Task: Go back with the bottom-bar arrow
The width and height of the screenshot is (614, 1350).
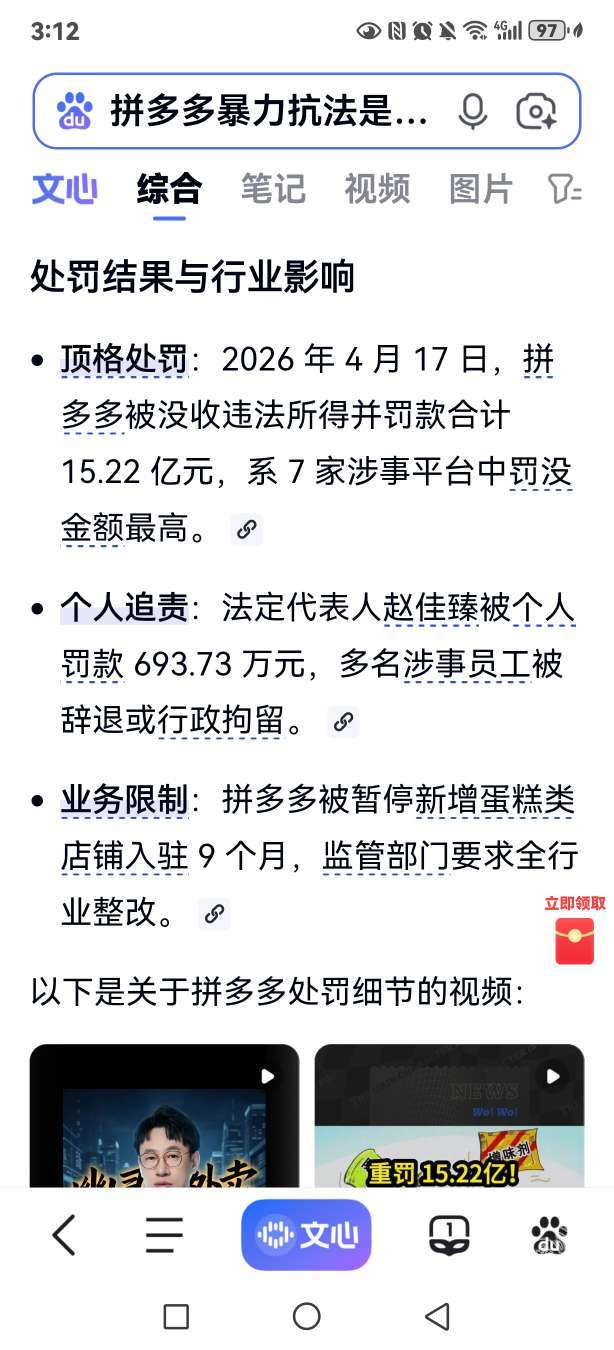Action: coord(64,1235)
